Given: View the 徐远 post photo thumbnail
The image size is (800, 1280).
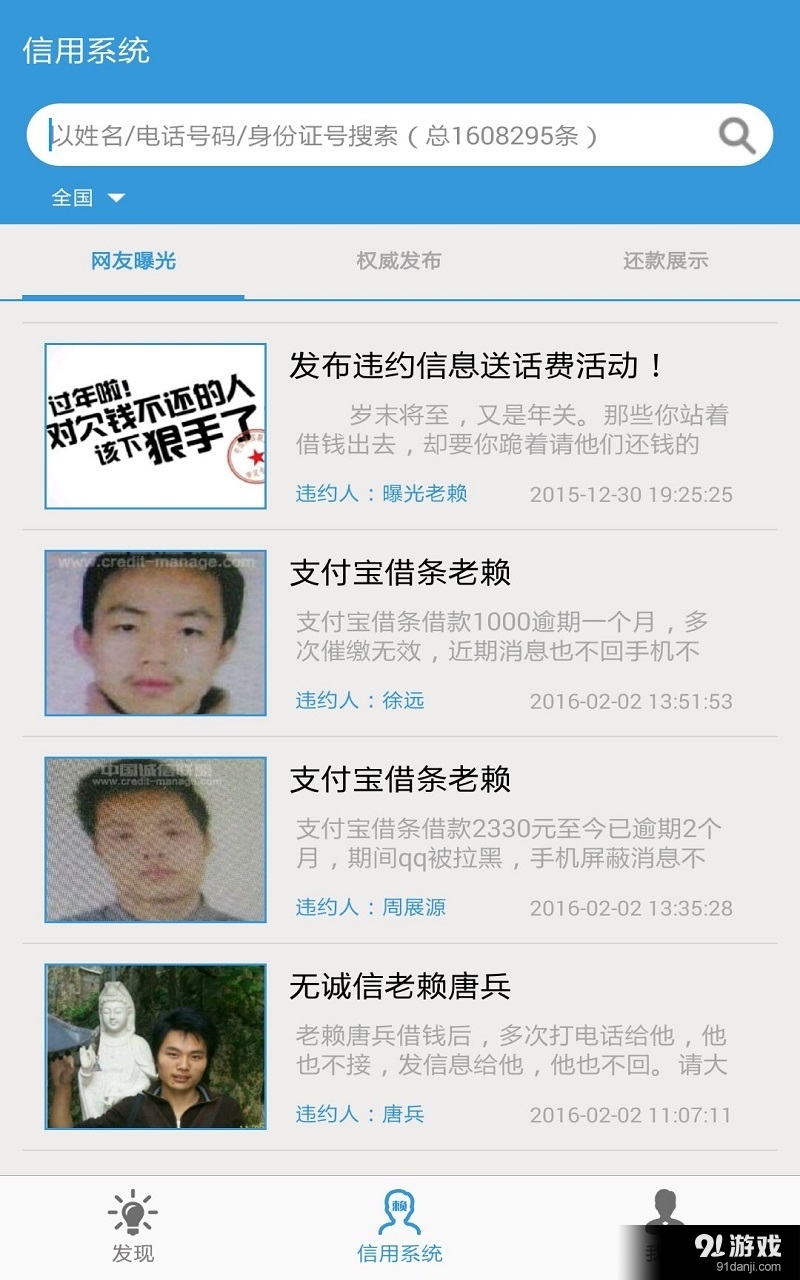Looking at the screenshot, I should (155, 632).
